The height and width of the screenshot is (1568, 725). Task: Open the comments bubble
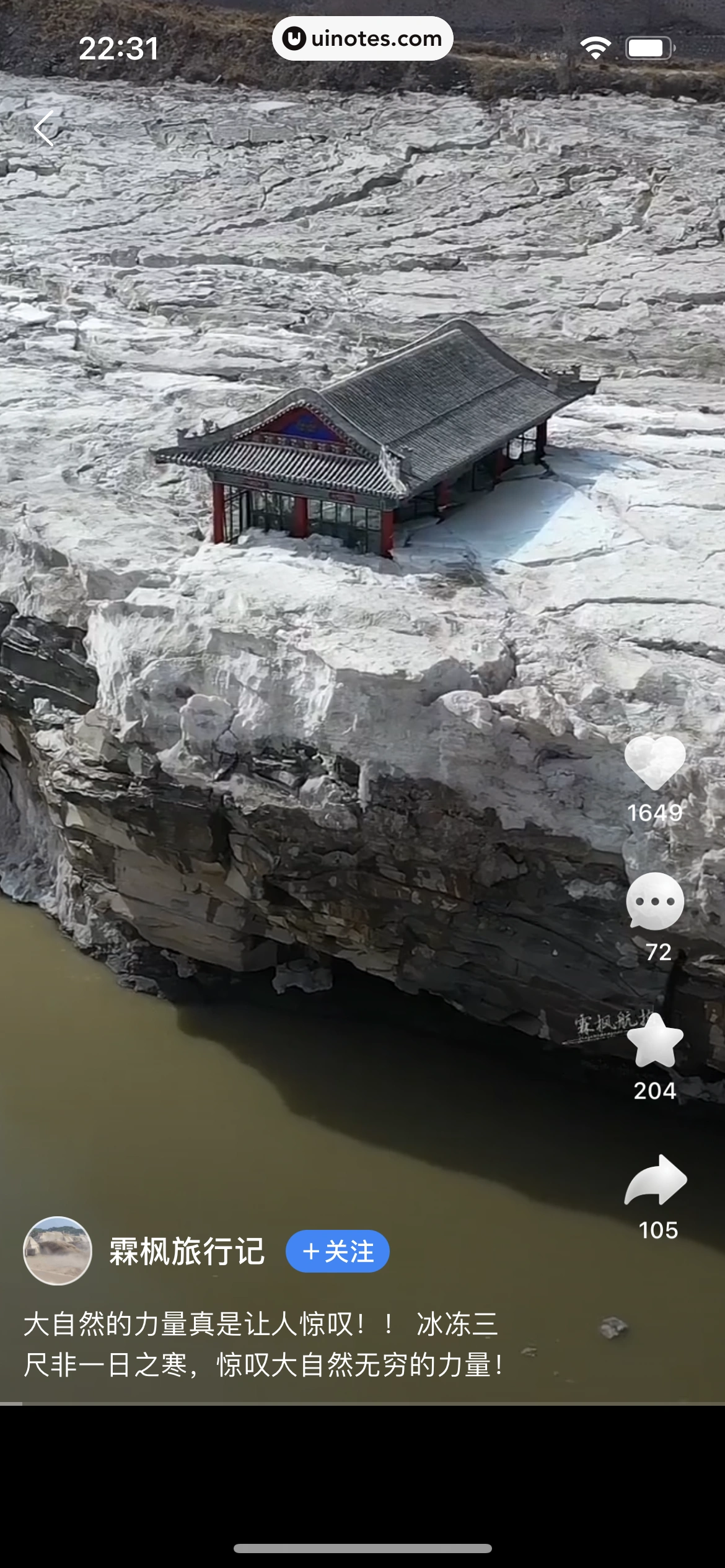(655, 902)
